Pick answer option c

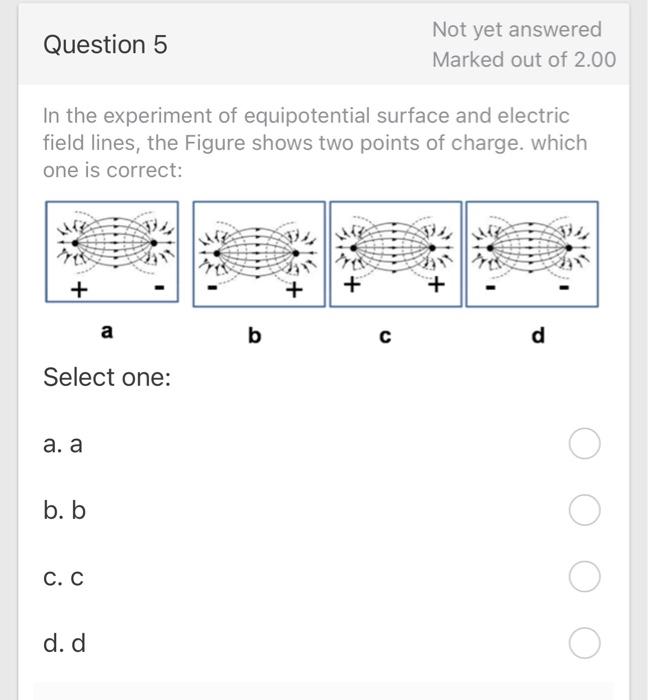point(585,577)
